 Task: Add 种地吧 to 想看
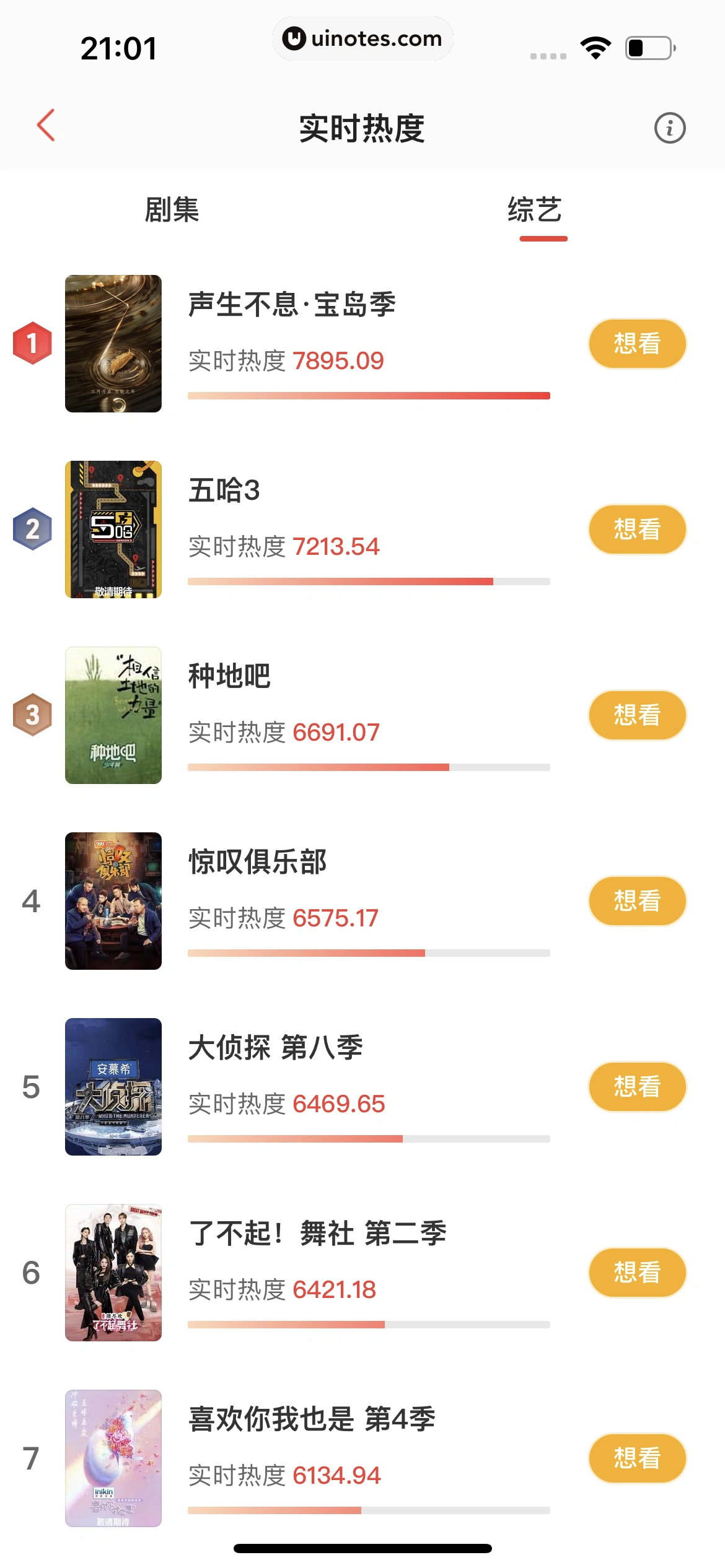coord(637,715)
